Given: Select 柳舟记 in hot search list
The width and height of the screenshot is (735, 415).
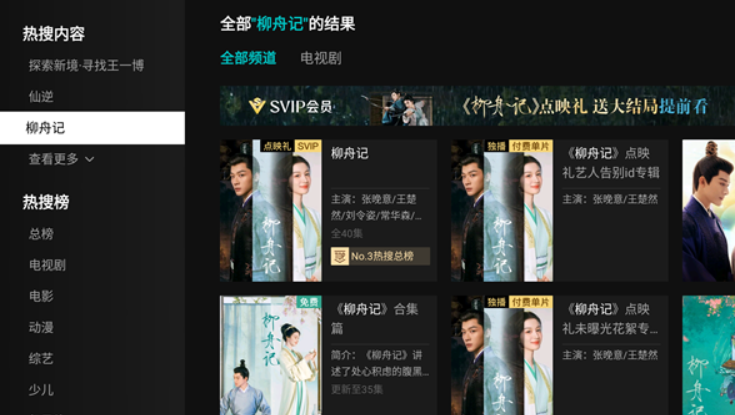Looking at the screenshot, I should [46, 128].
